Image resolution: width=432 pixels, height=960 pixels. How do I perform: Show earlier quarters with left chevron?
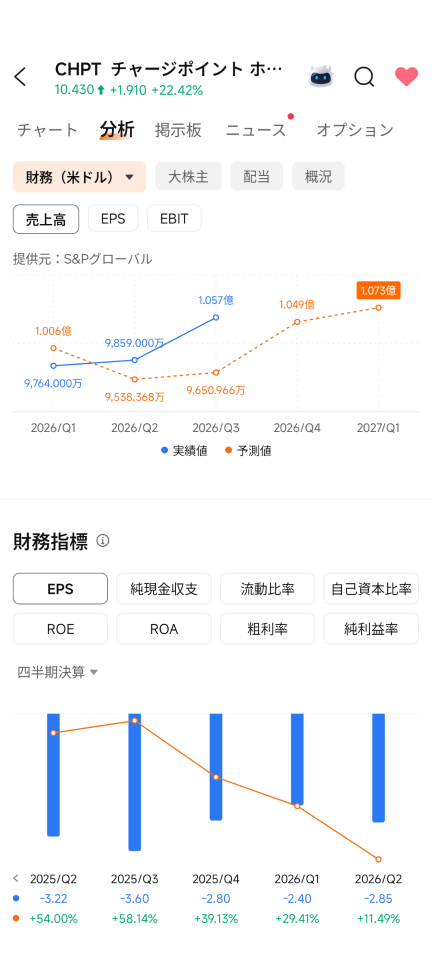click(16, 879)
